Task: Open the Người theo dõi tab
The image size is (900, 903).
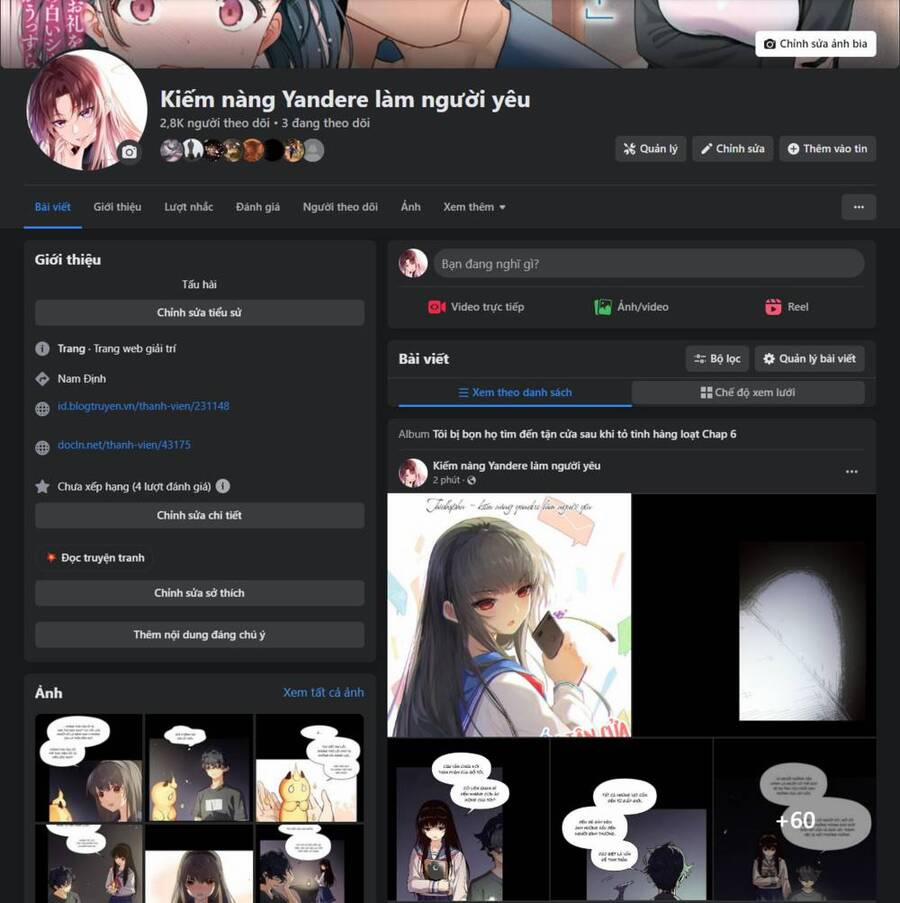Action: pyautogui.click(x=340, y=207)
